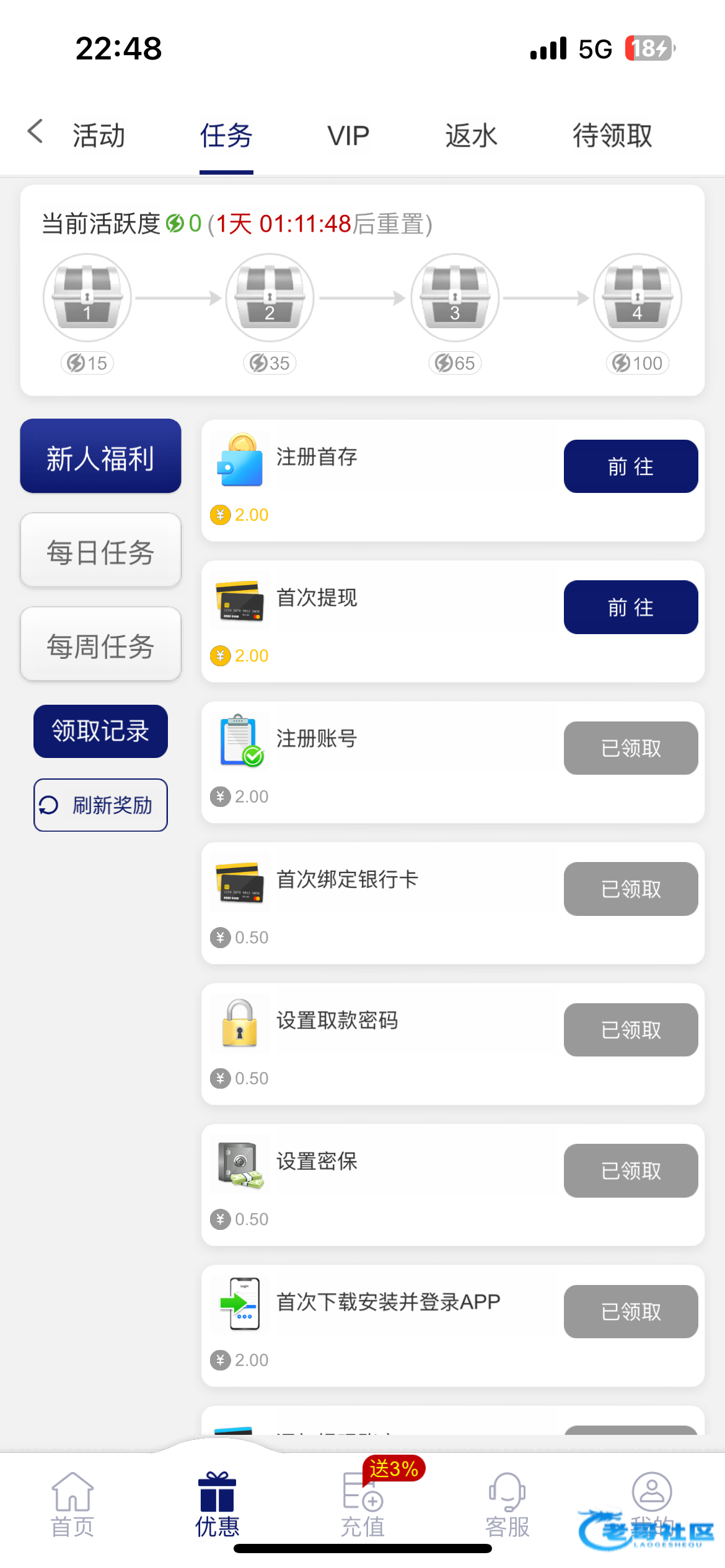The height and width of the screenshot is (1568, 725).
Task: Tap 前往 for 首次提现 task
Action: click(x=630, y=607)
